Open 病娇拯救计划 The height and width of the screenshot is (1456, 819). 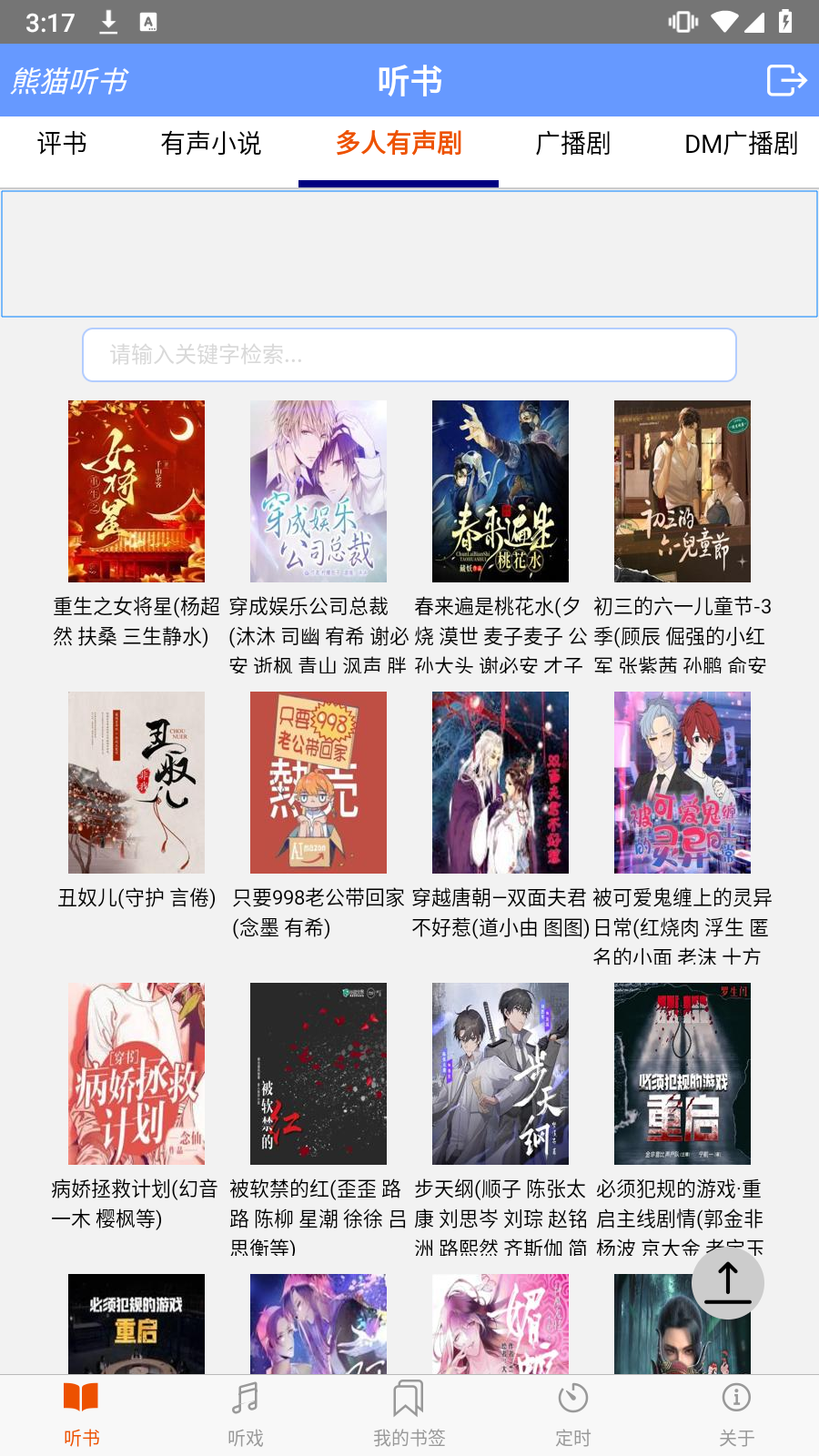click(x=136, y=1074)
